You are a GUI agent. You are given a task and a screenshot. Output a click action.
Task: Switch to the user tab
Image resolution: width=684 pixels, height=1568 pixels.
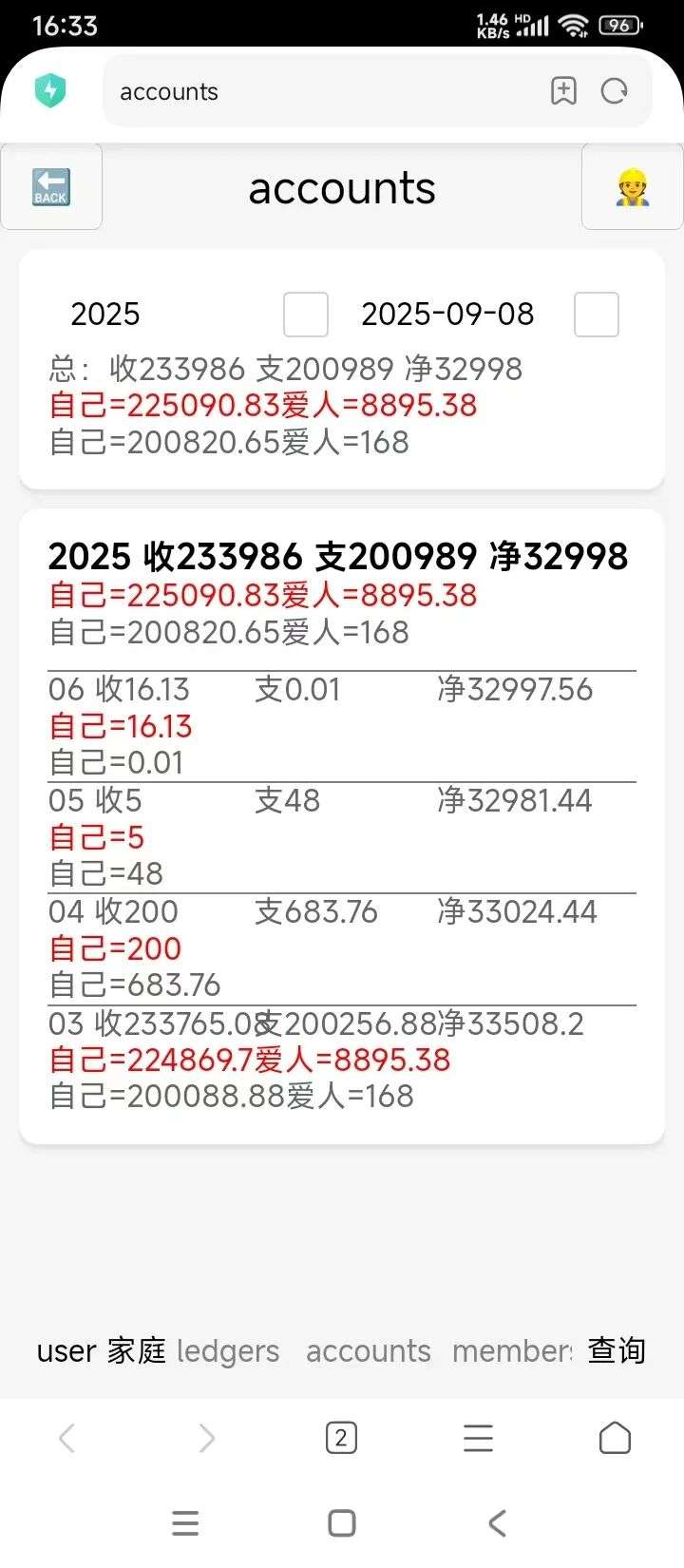(x=66, y=1350)
